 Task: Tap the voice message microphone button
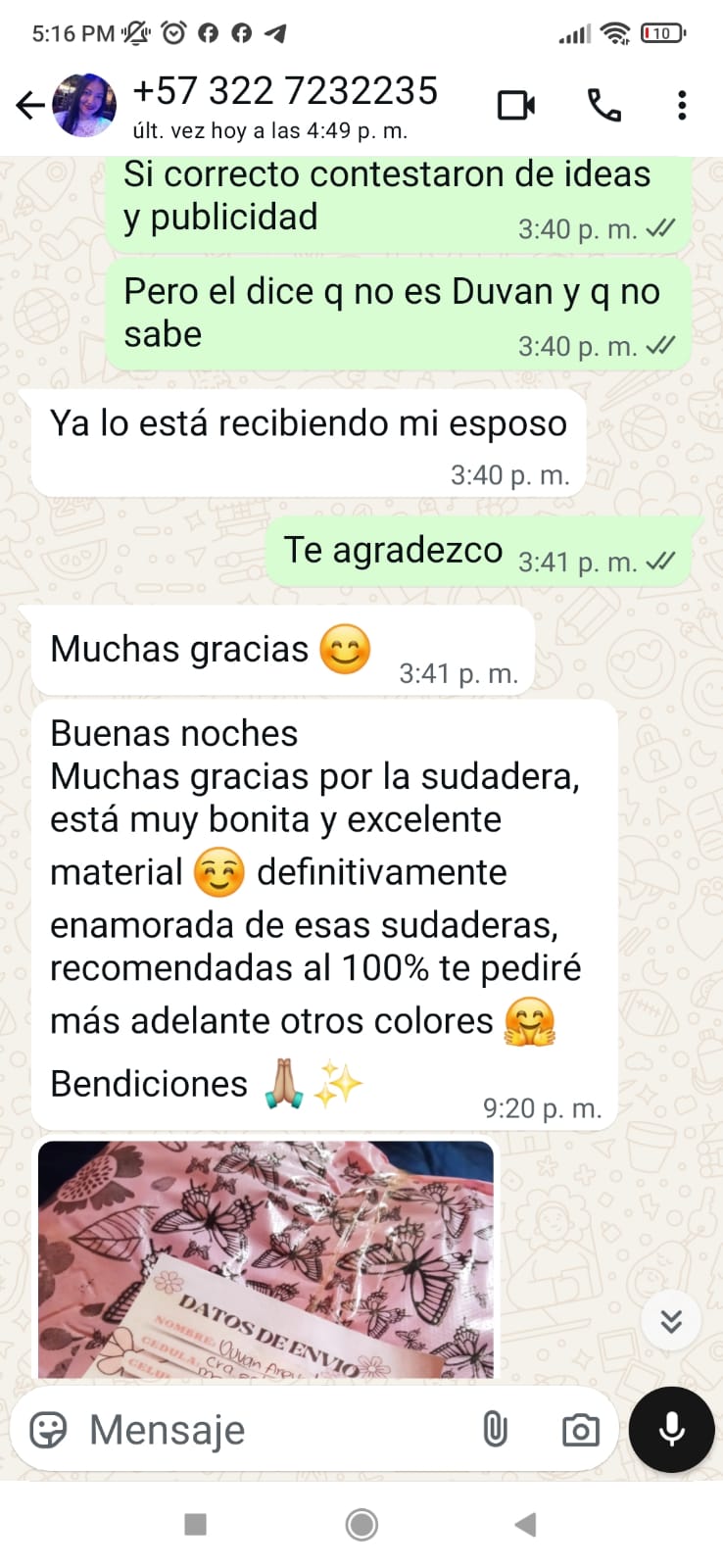tap(671, 1430)
